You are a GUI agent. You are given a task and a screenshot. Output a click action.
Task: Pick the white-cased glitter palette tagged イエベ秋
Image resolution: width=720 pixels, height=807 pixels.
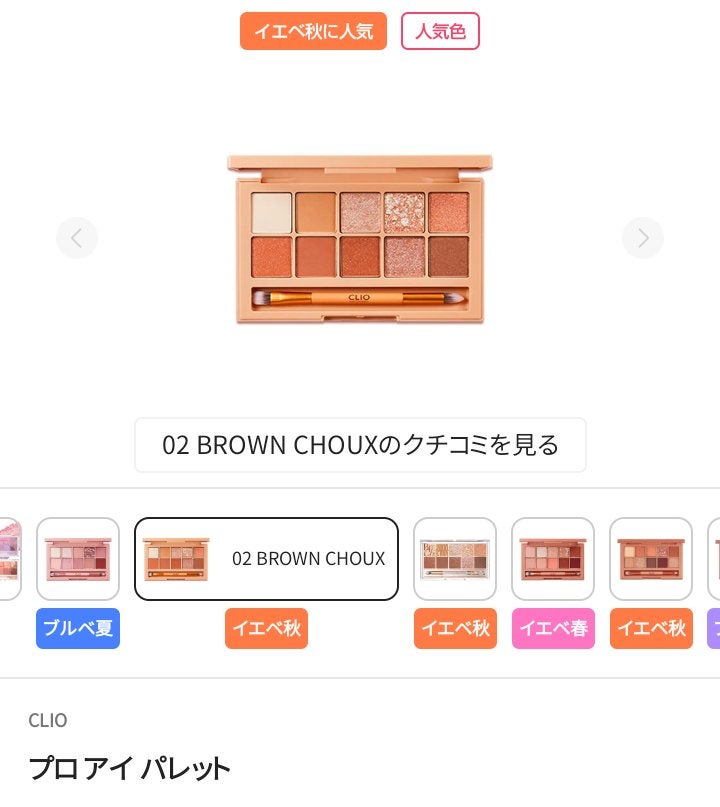(x=455, y=559)
